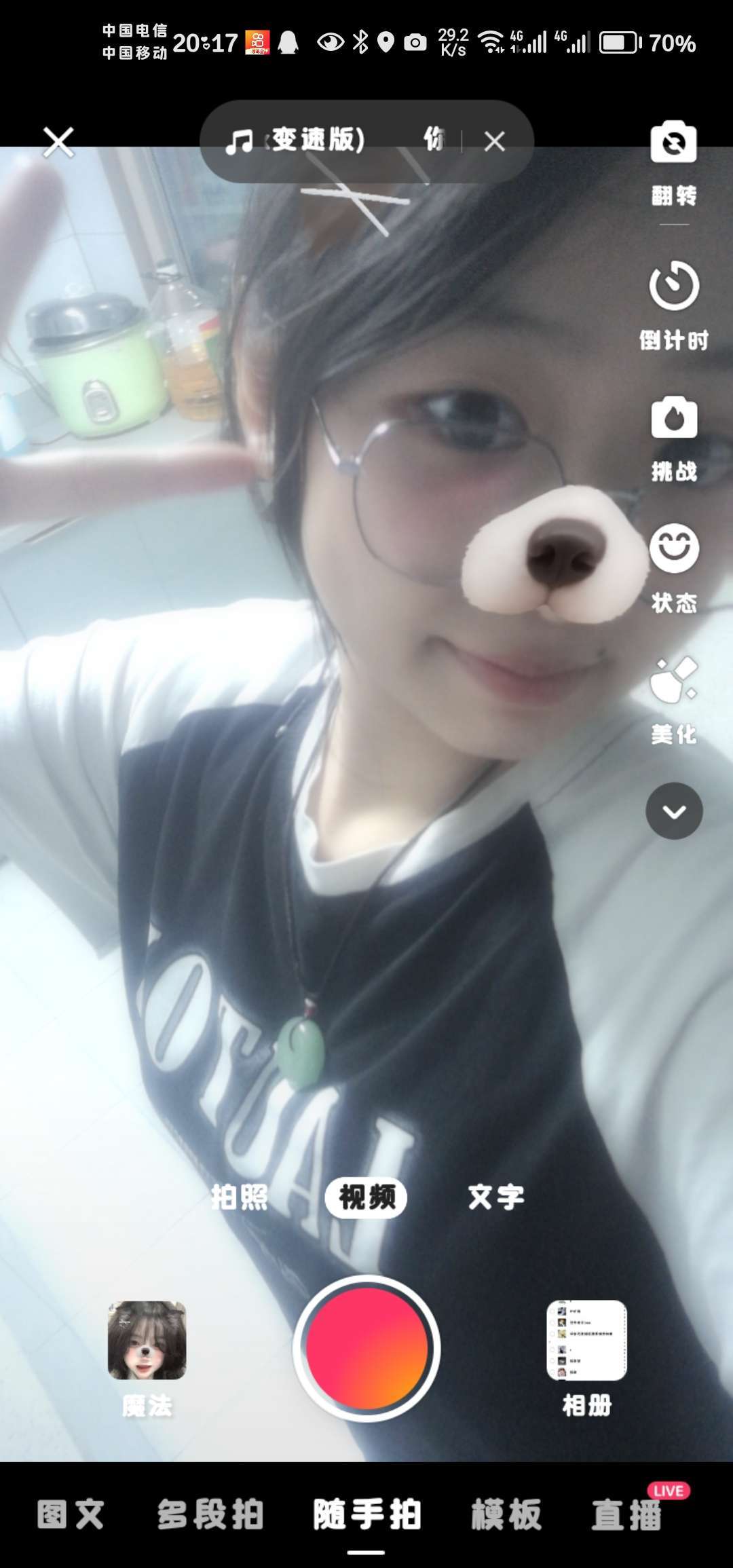The image size is (733, 1568).
Task: Open the 相册 album
Action: (x=586, y=1354)
